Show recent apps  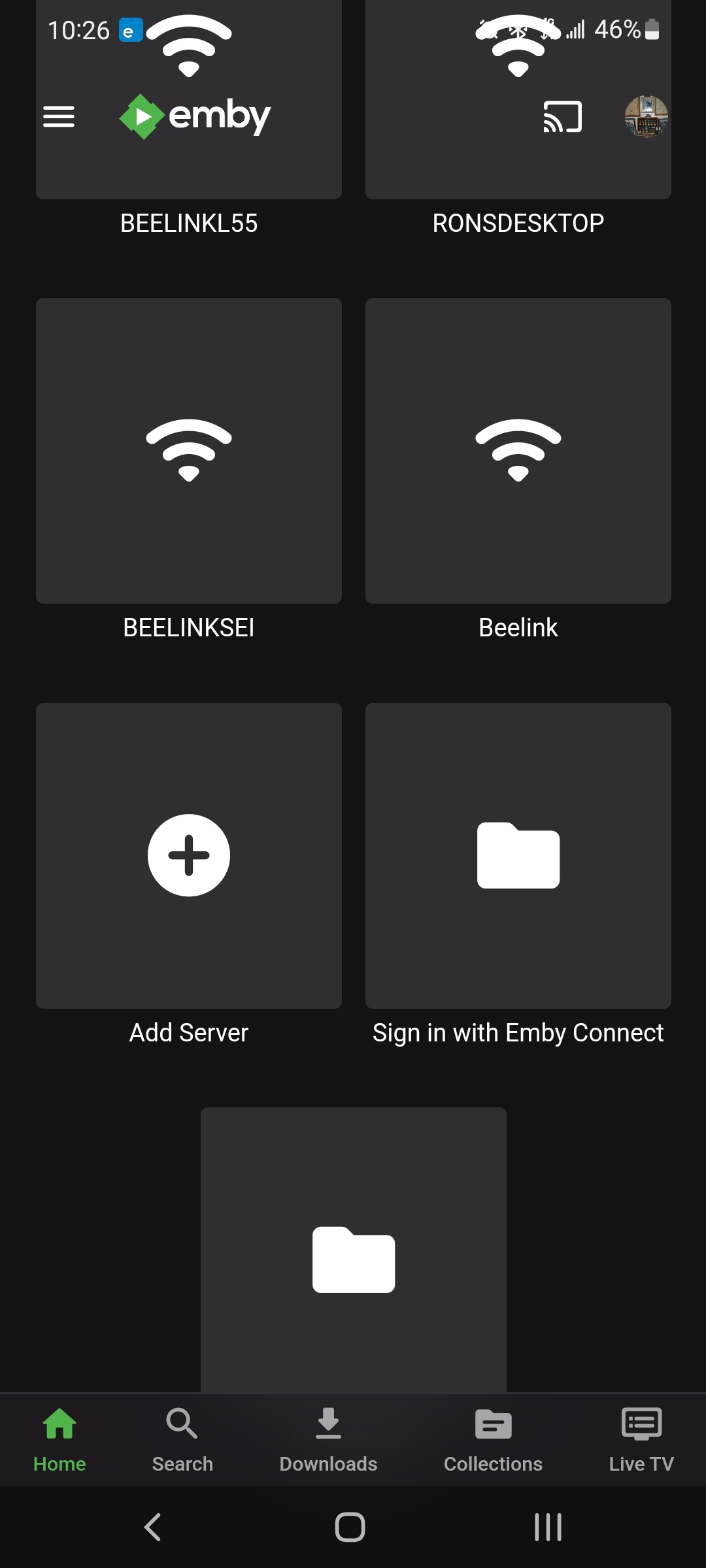pyautogui.click(x=548, y=1527)
